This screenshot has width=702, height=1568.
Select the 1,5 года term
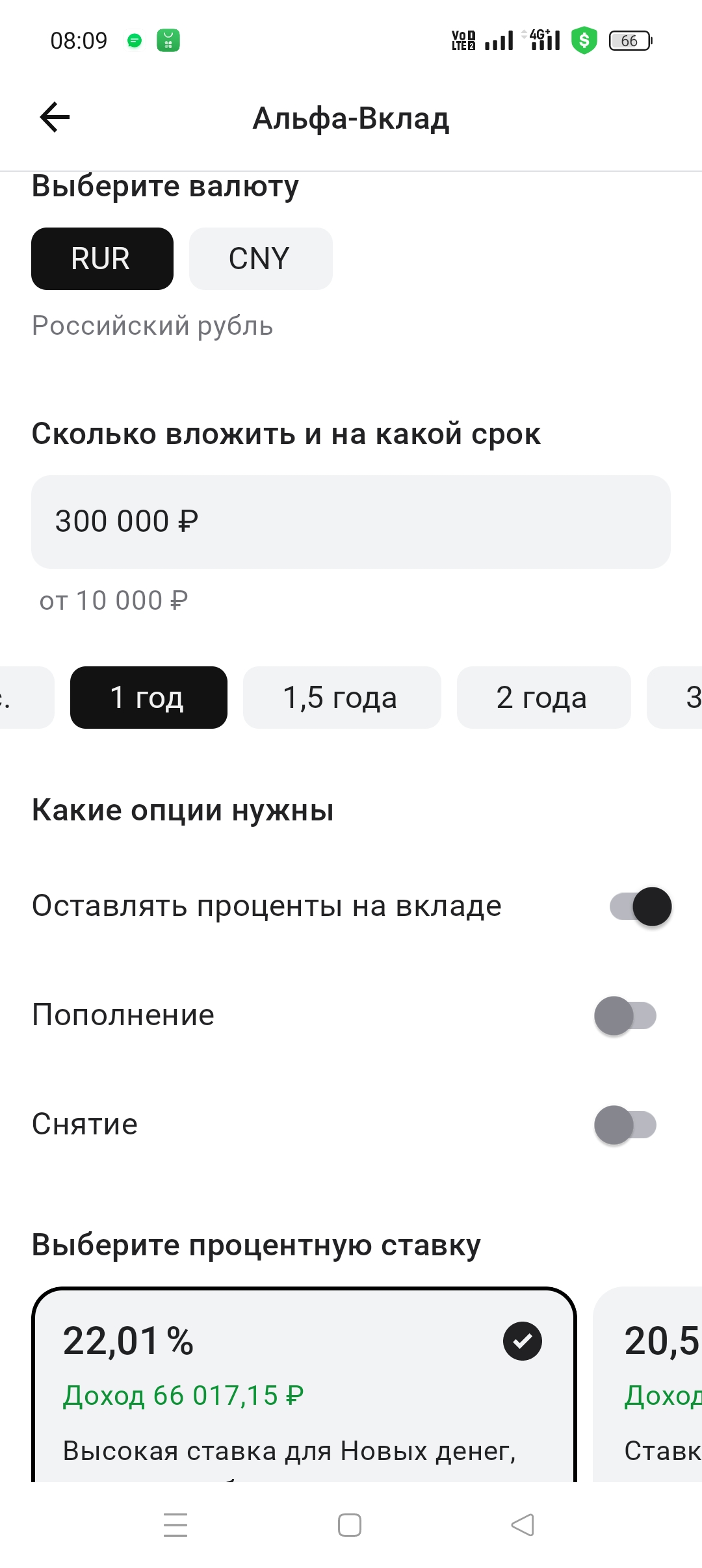point(341,698)
